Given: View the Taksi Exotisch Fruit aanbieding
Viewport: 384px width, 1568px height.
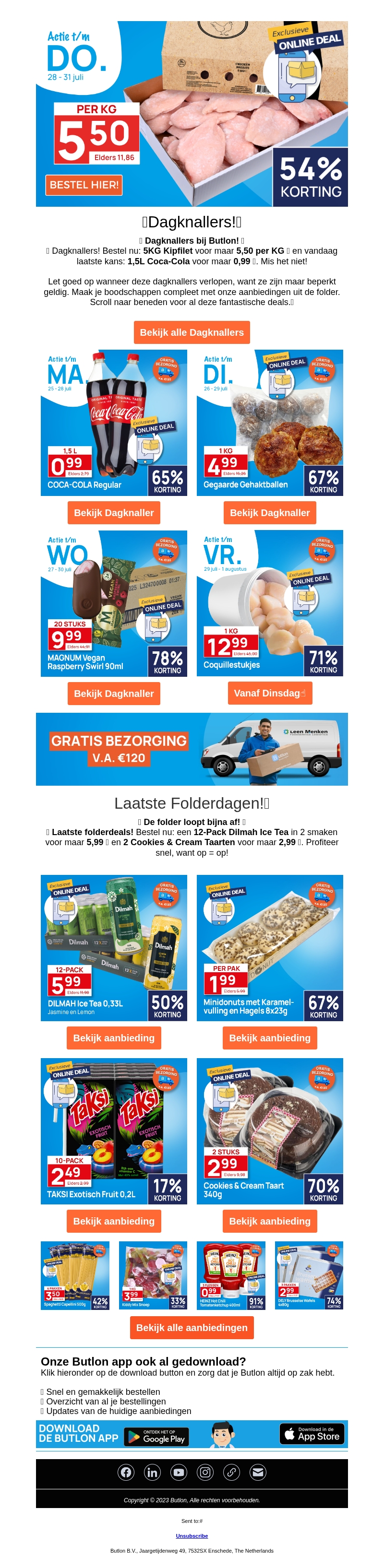Looking at the screenshot, I should tap(113, 1221).
